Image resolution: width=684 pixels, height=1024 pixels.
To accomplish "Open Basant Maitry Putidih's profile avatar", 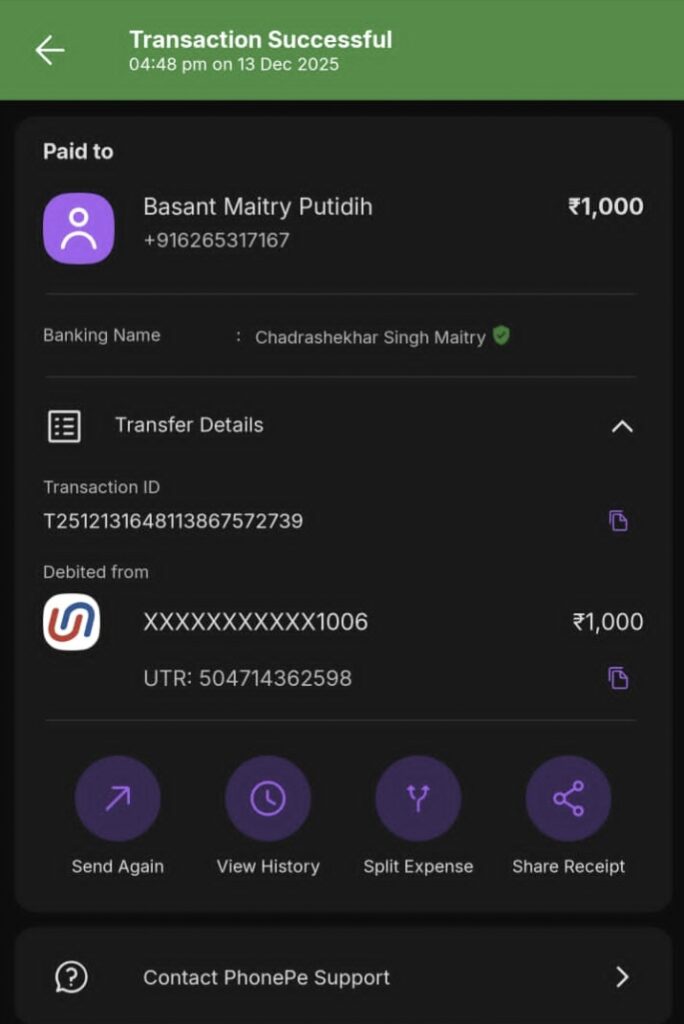I will click(x=78, y=228).
